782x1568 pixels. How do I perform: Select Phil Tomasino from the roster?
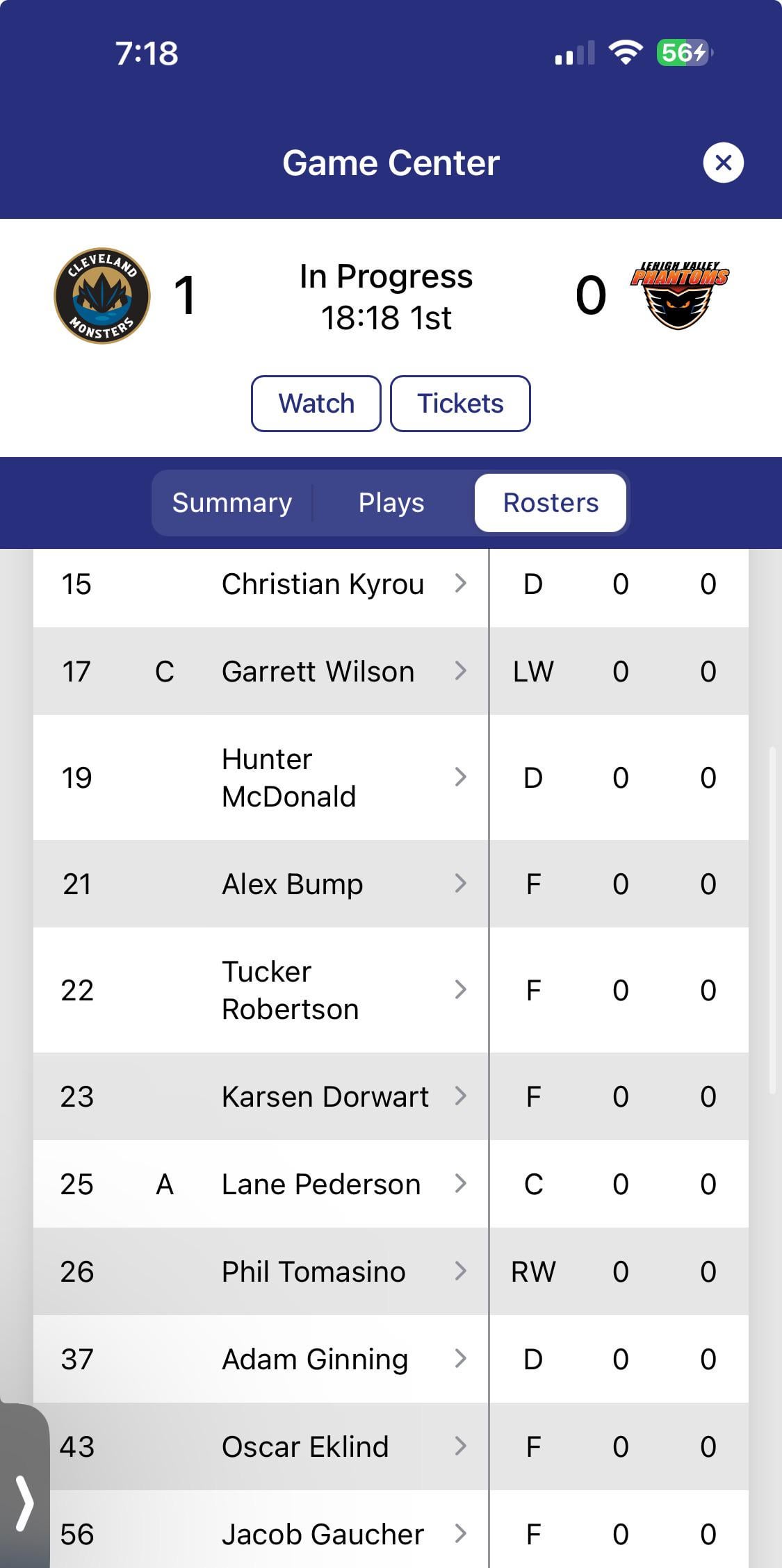pyautogui.click(x=313, y=1272)
